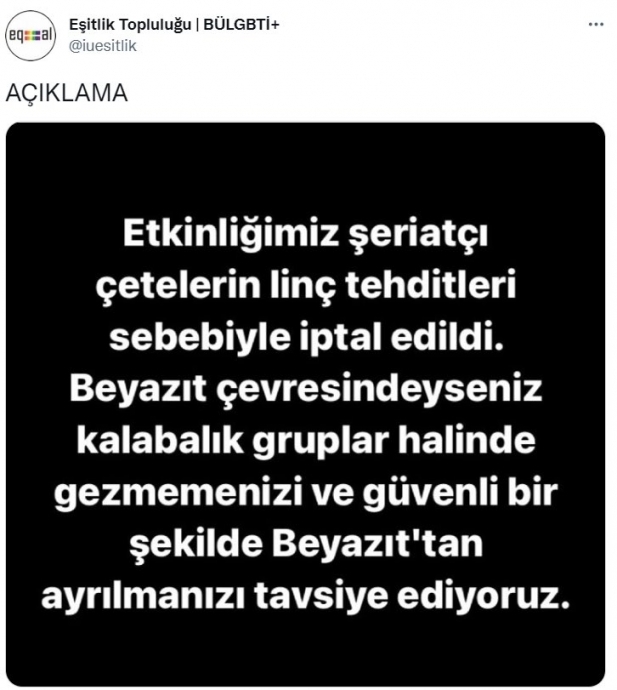Open the @iuesitlik account handle
Image resolution: width=617 pixels, height=690 pixels.
pyautogui.click(x=103, y=46)
